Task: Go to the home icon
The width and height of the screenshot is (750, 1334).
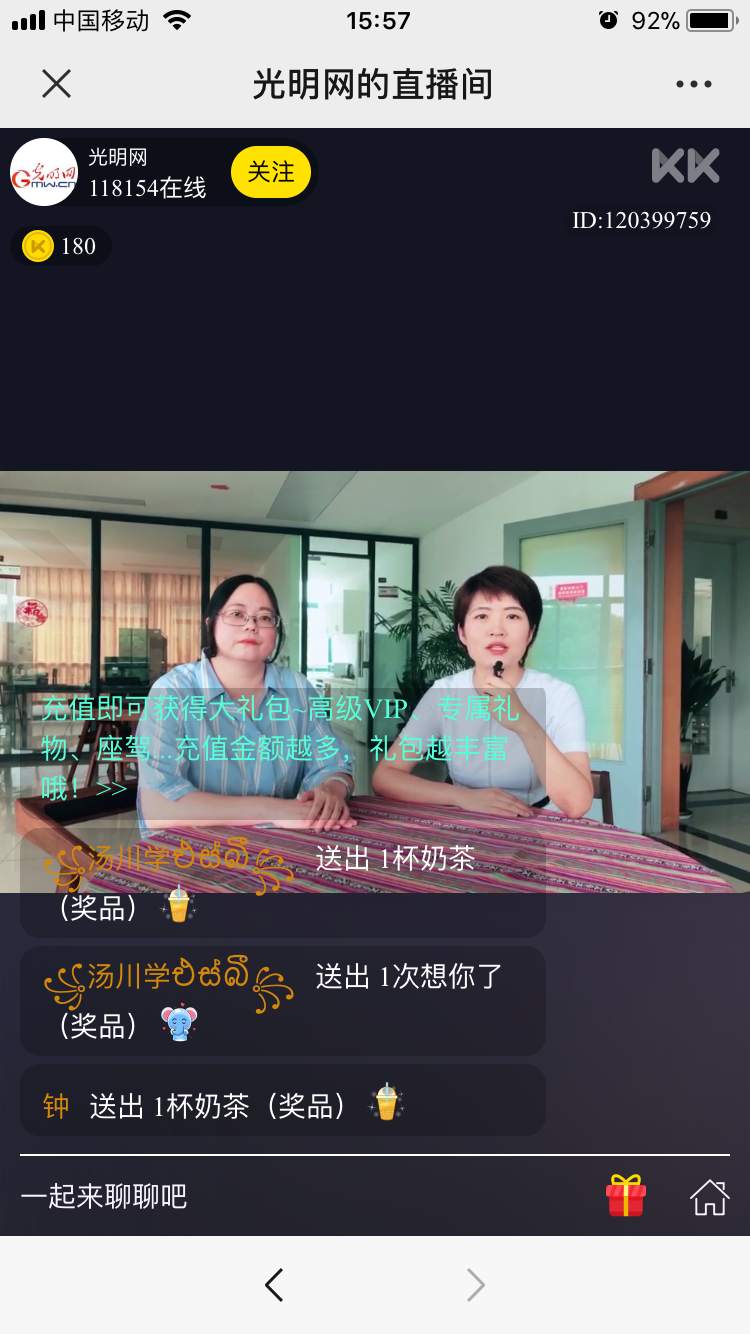Action: 709,1196
